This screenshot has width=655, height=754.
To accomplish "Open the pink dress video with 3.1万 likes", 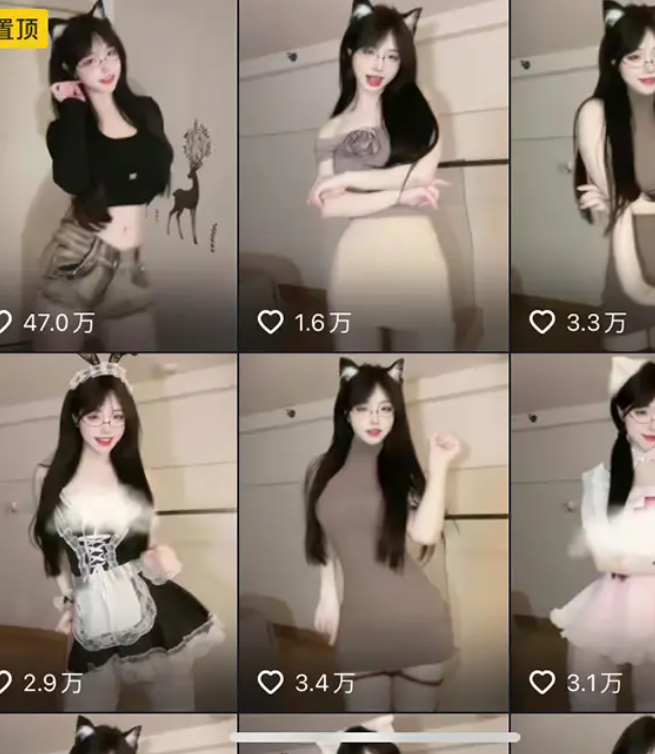I will click(x=584, y=530).
